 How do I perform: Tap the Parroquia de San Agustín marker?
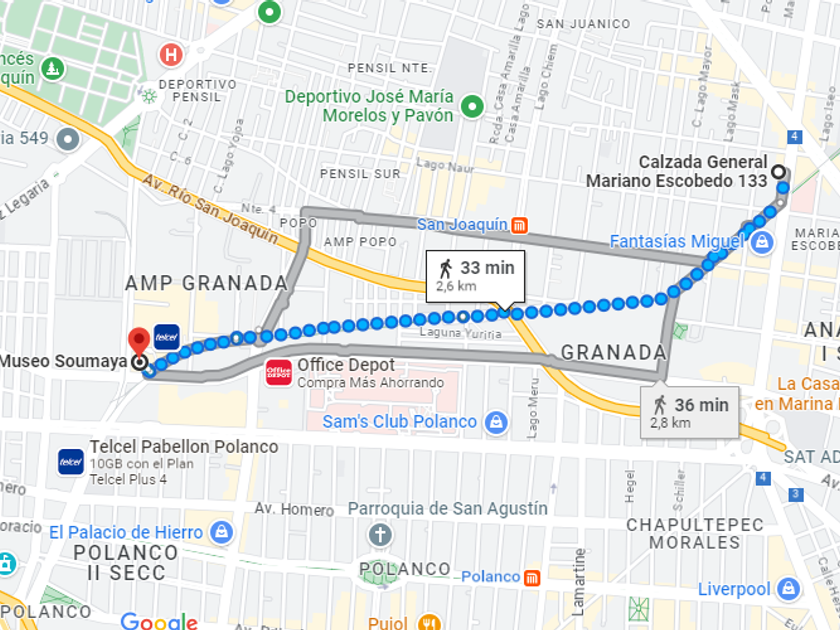(379, 535)
